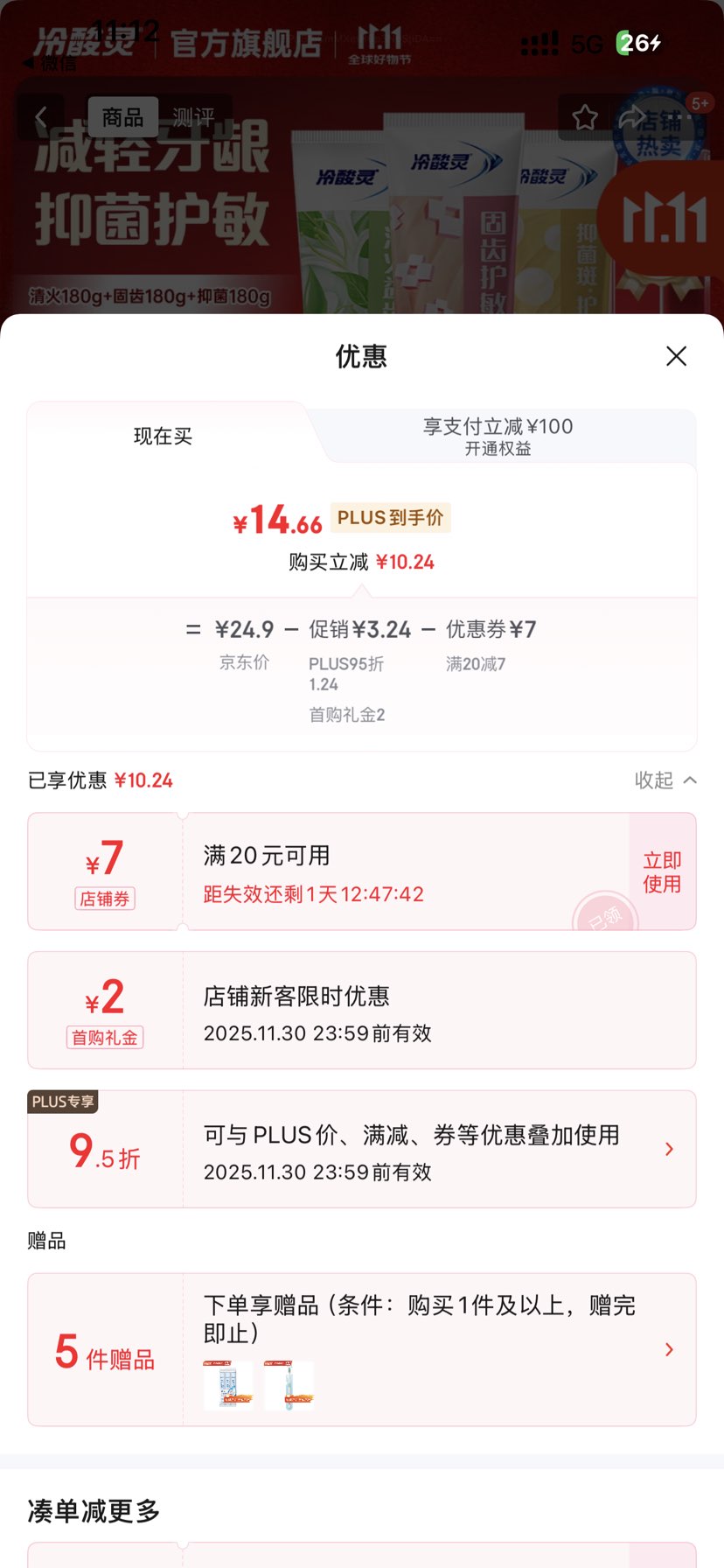724x1568 pixels.
Task: Expand the PLUS 9.5折 discount details
Action: click(x=670, y=1148)
